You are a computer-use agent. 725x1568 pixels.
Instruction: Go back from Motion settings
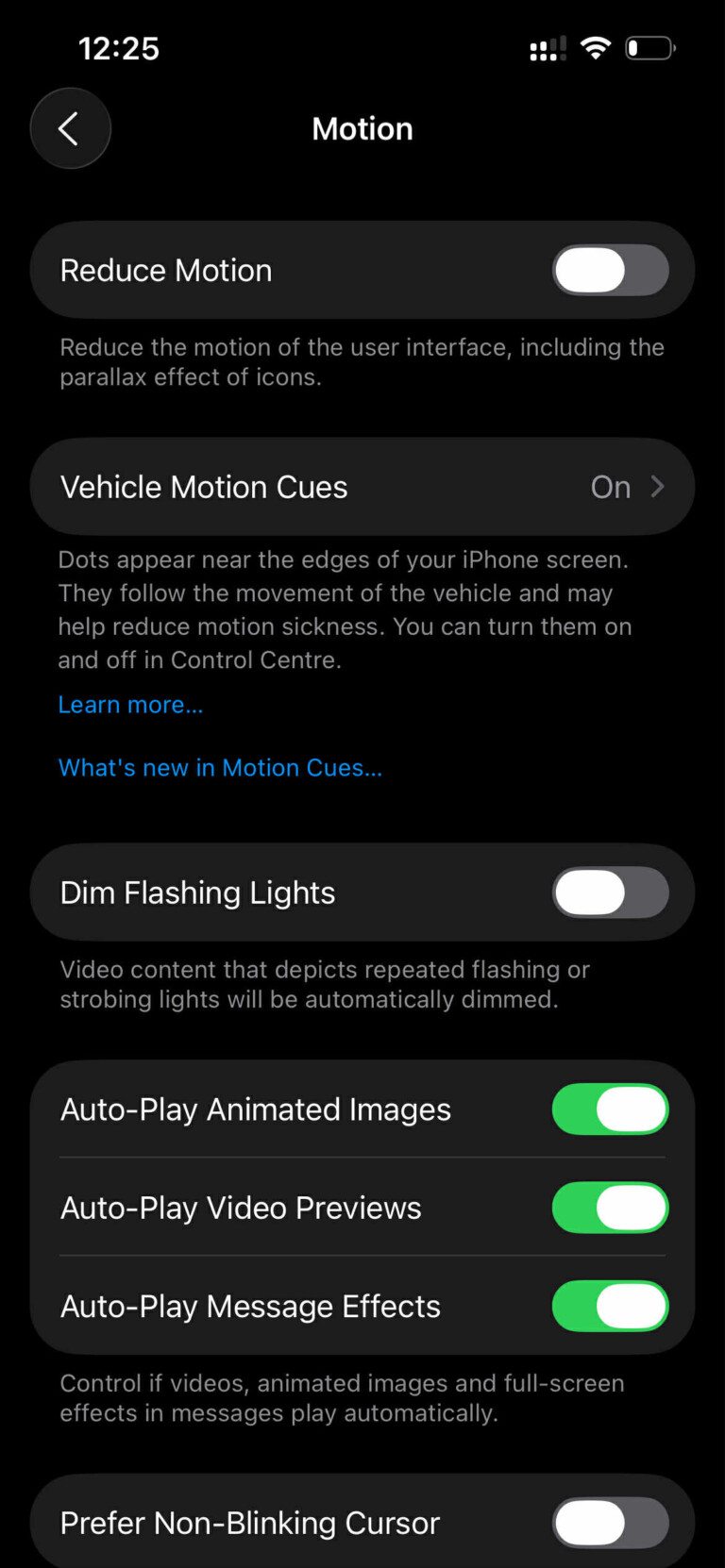[71, 128]
